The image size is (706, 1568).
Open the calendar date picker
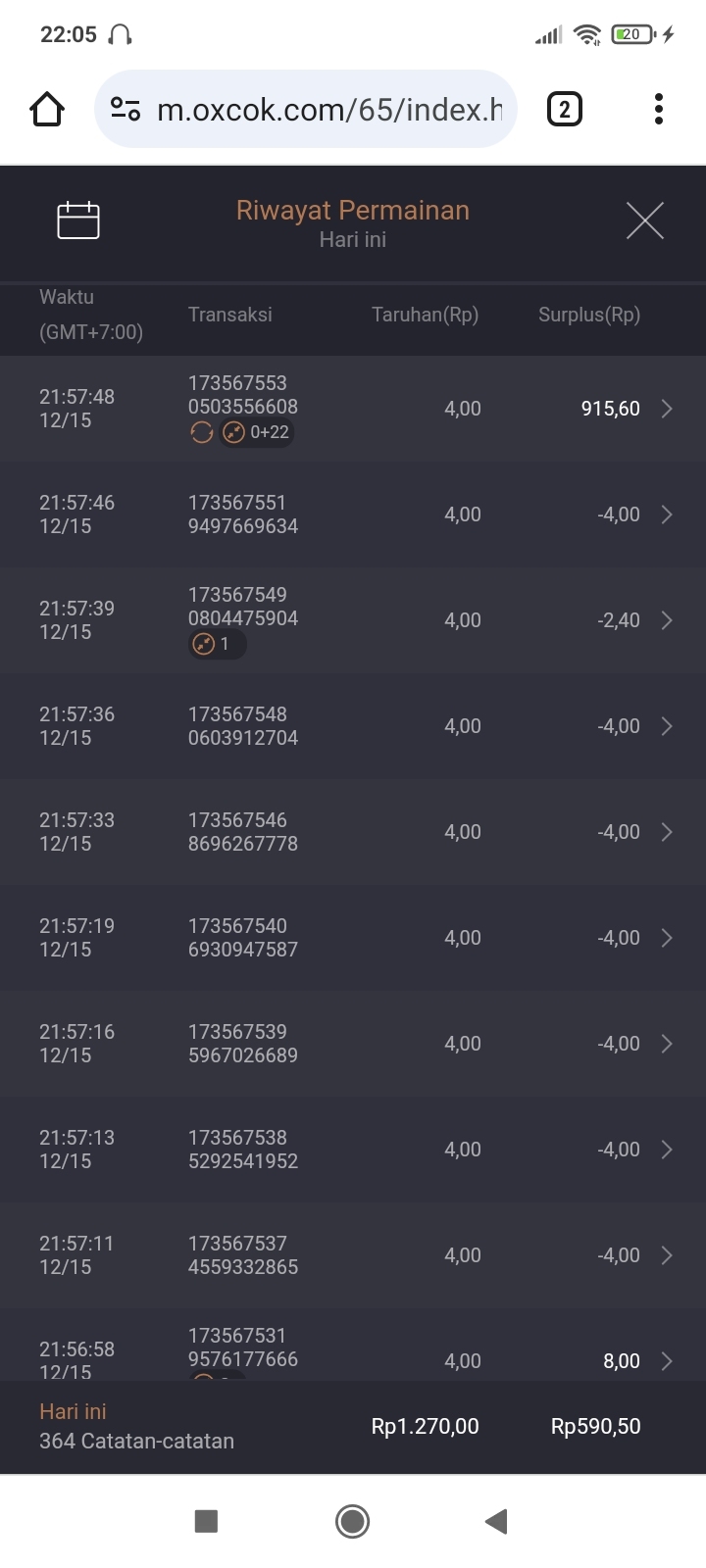[78, 220]
